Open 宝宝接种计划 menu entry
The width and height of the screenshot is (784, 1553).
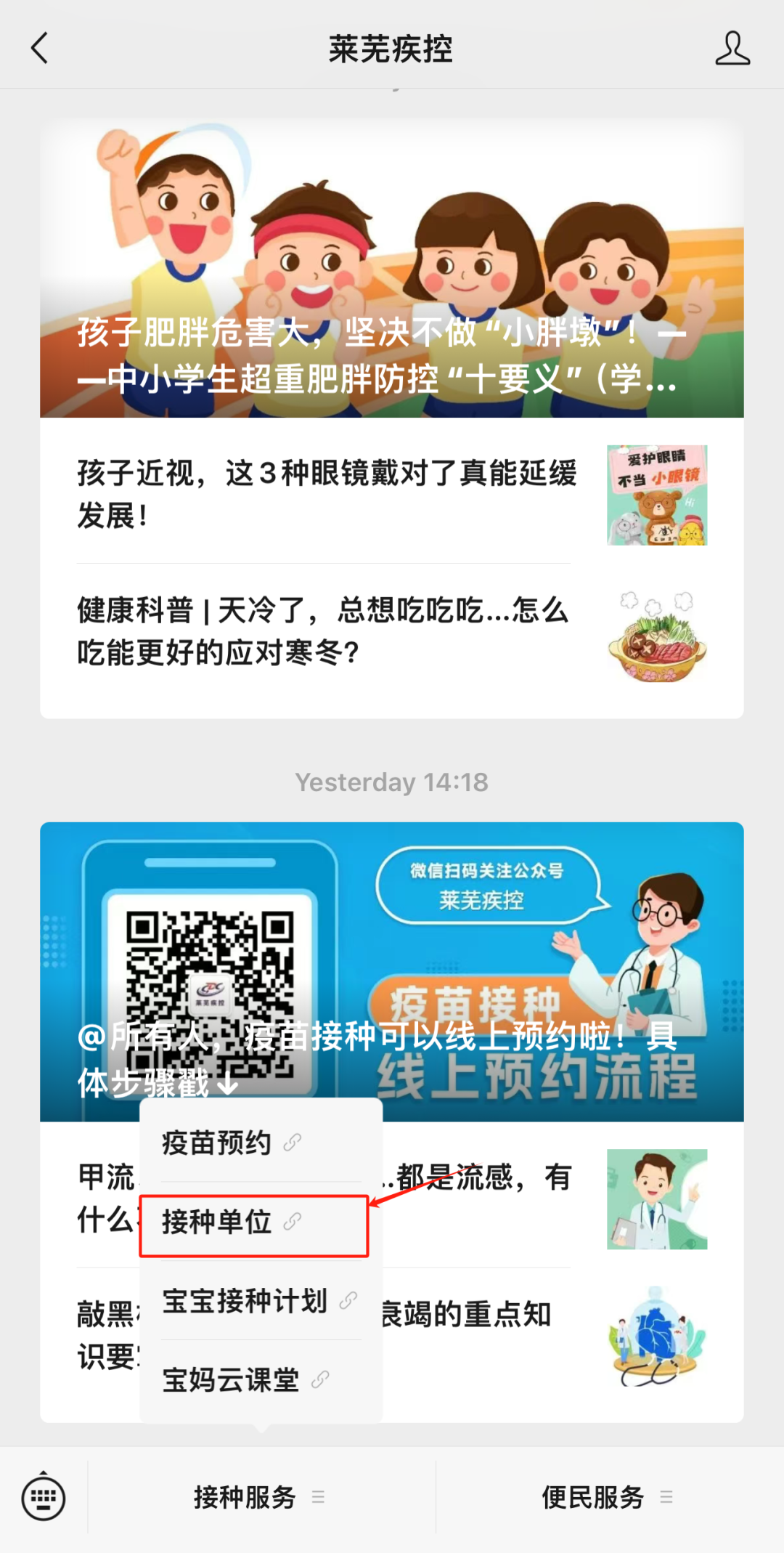pyautogui.click(x=245, y=1301)
